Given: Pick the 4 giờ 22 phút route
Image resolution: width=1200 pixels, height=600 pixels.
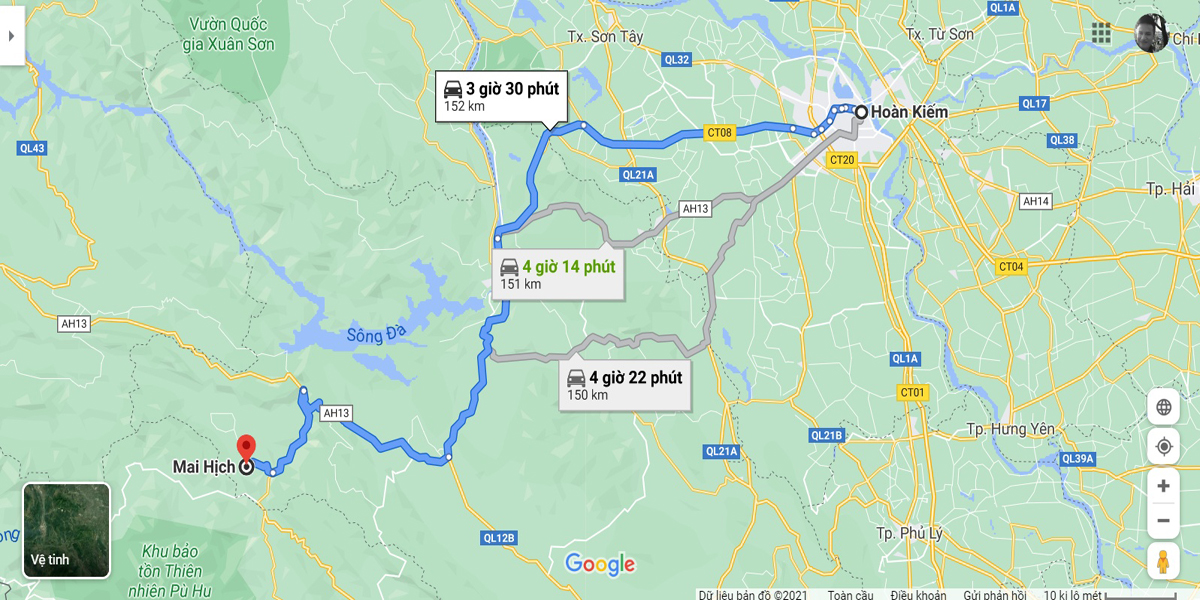Looking at the screenshot, I should [x=624, y=385].
